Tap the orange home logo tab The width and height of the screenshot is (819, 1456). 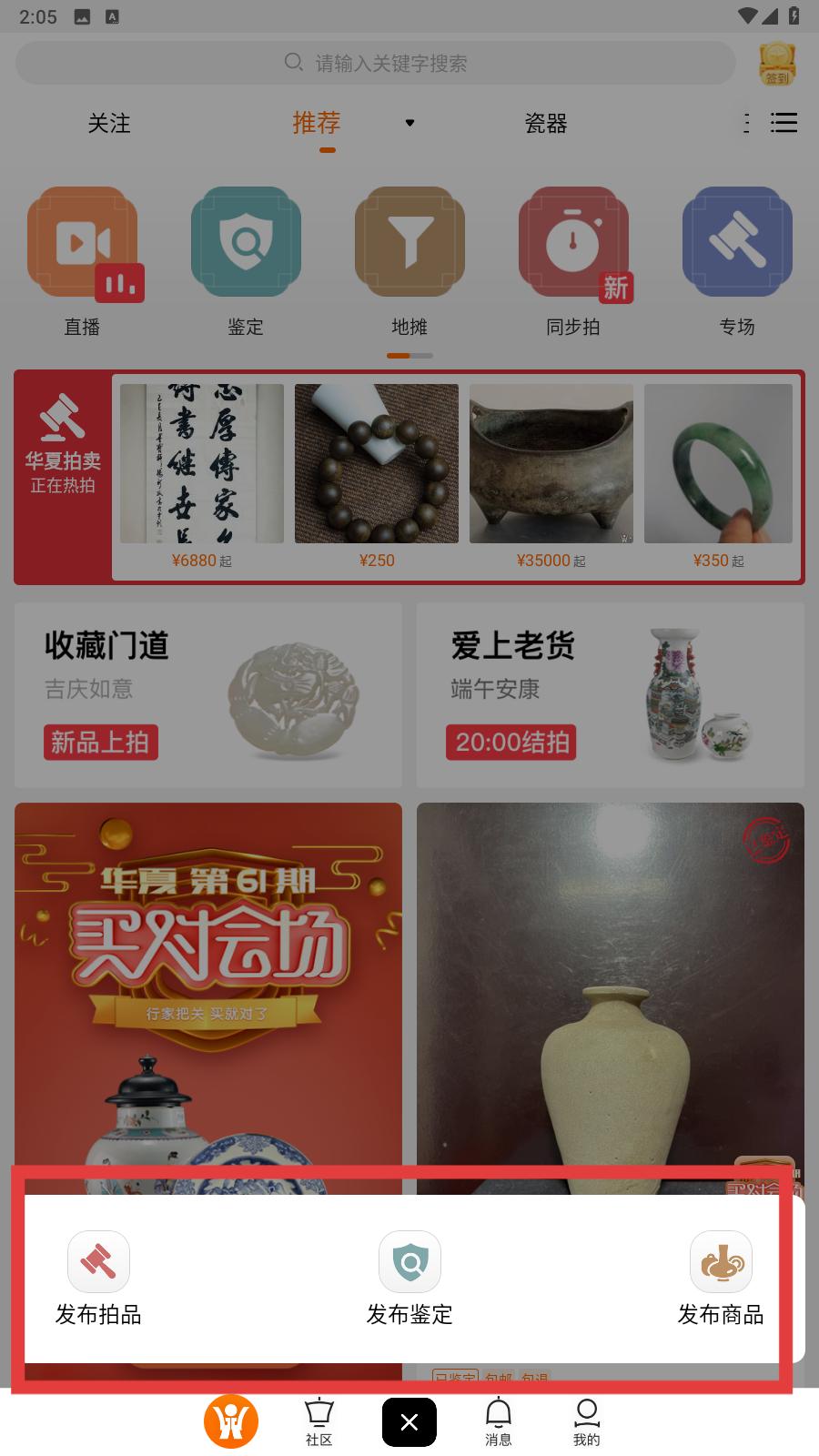click(231, 1421)
